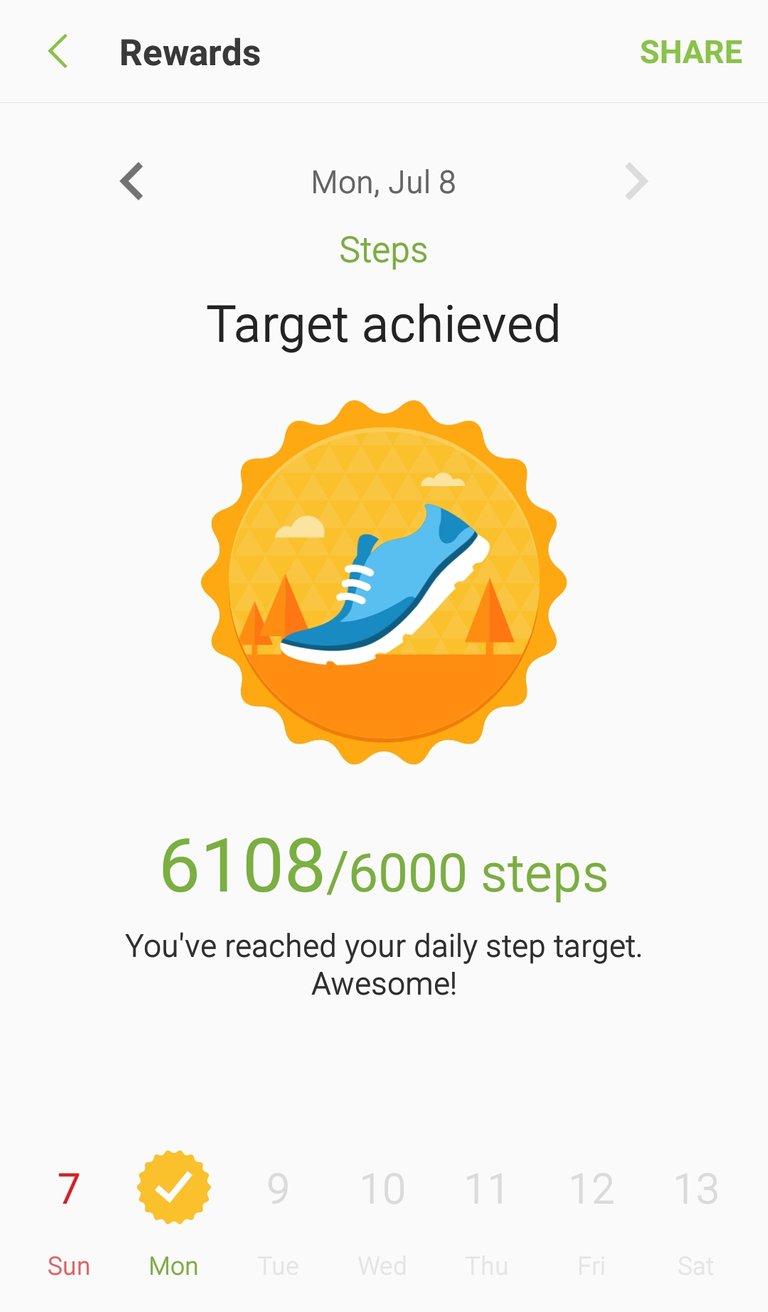768x1312 pixels.
Task: Share this step reward
Action: click(691, 52)
